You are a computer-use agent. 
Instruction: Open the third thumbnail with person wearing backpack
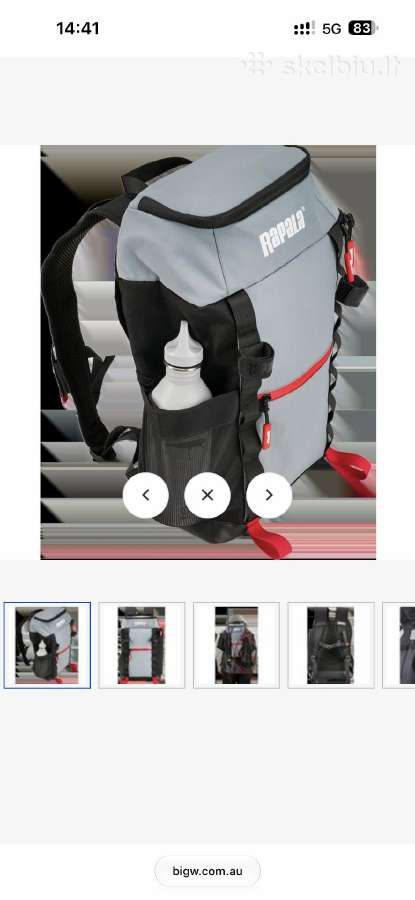pos(236,645)
